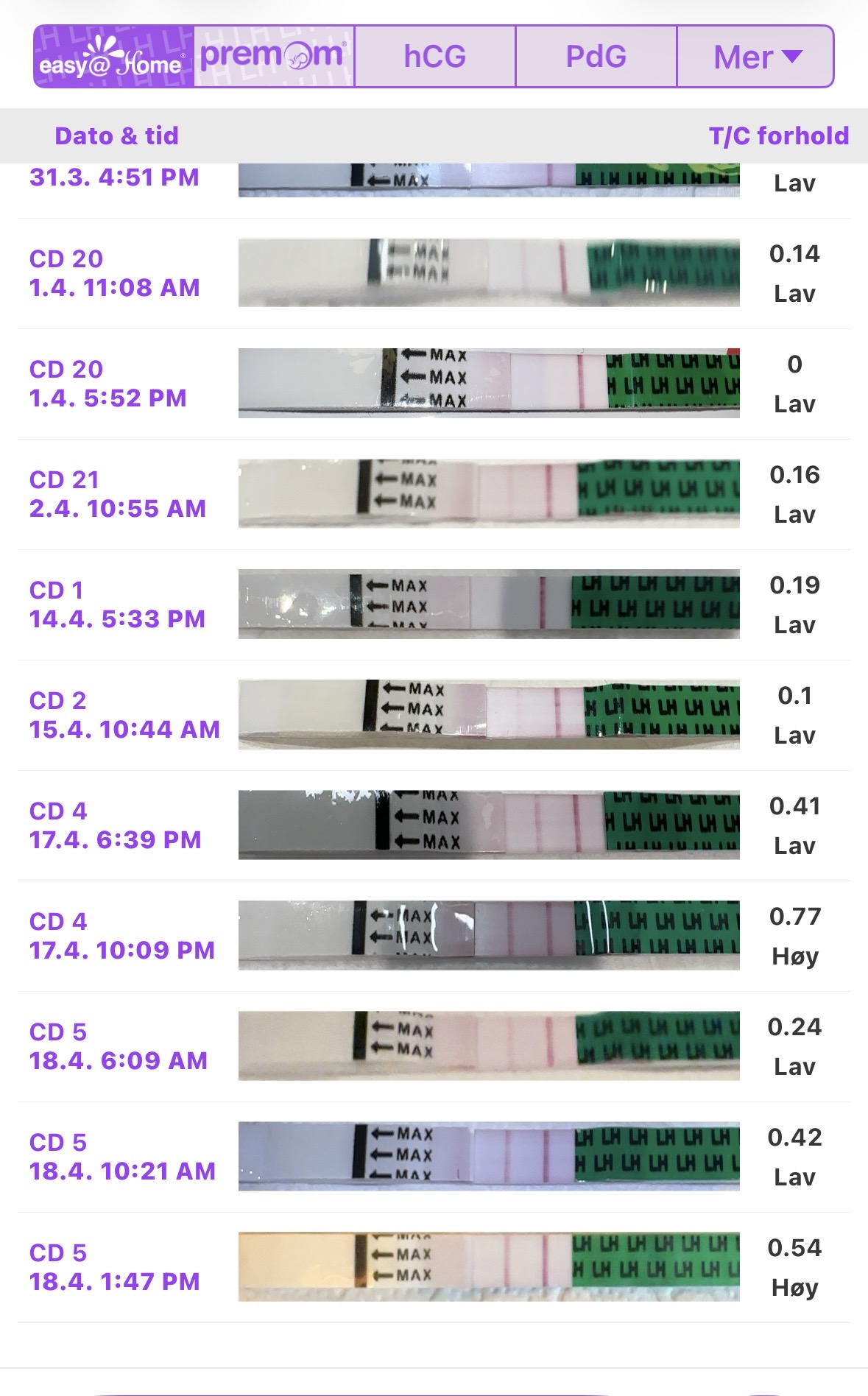
Task: Open the PdG tab
Action: 596,57
